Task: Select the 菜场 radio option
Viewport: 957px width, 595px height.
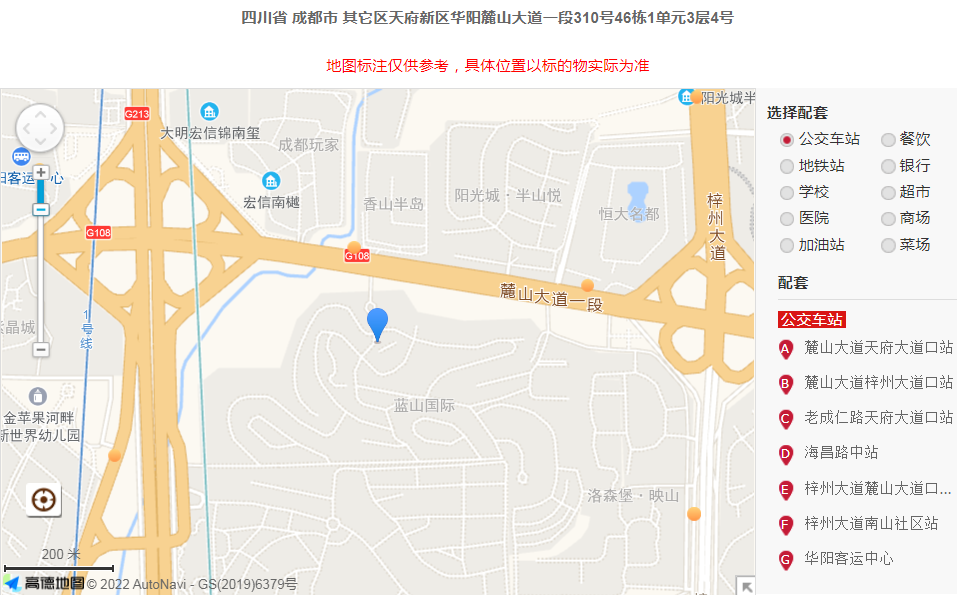Action: [x=888, y=246]
